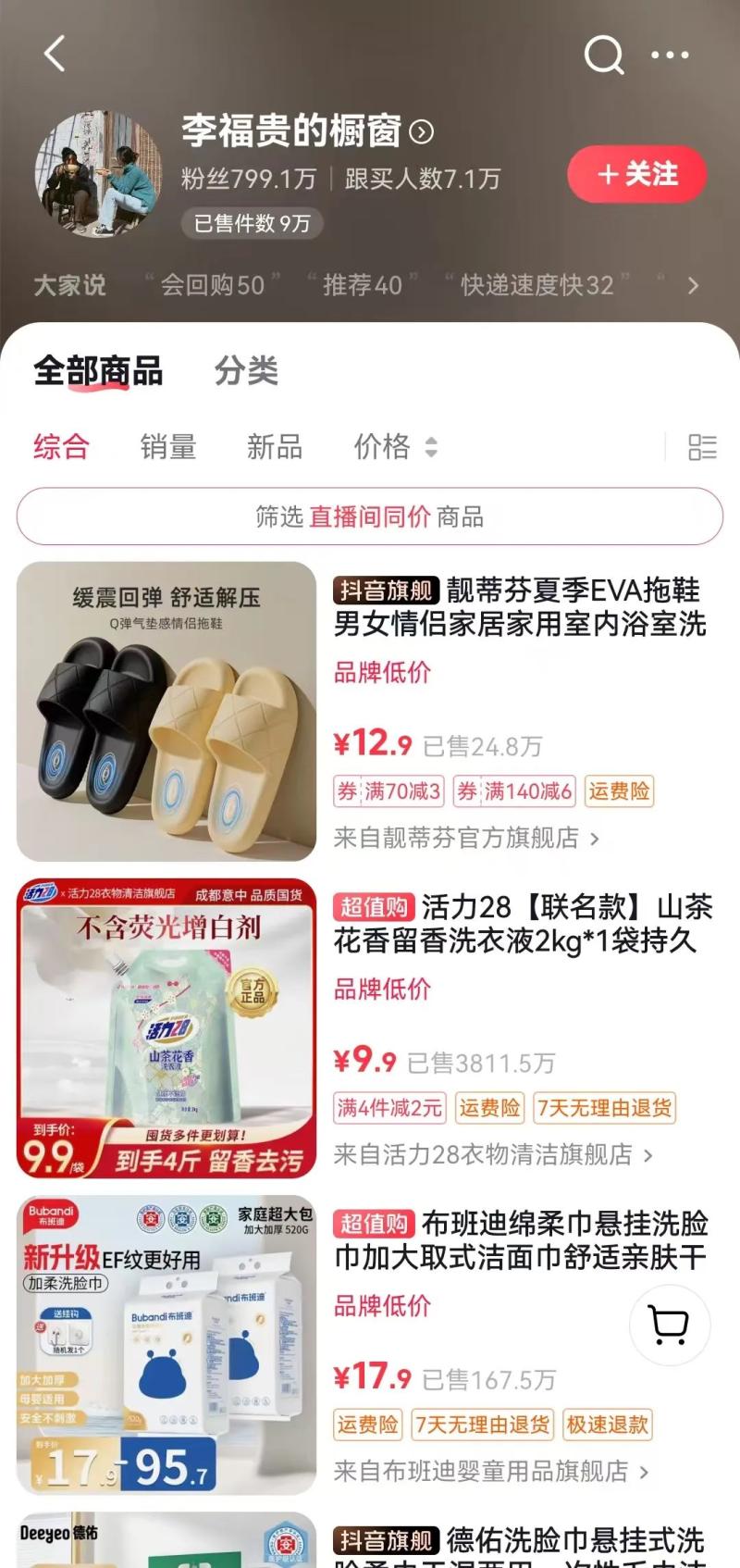740x1568 pixels.
Task: Open search in the shop window
Action: coord(604,55)
